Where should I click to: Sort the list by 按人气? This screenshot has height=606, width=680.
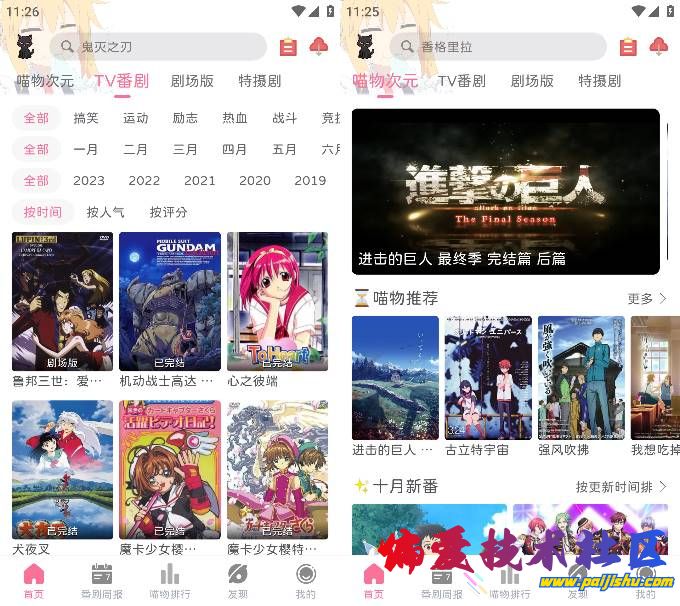105,212
